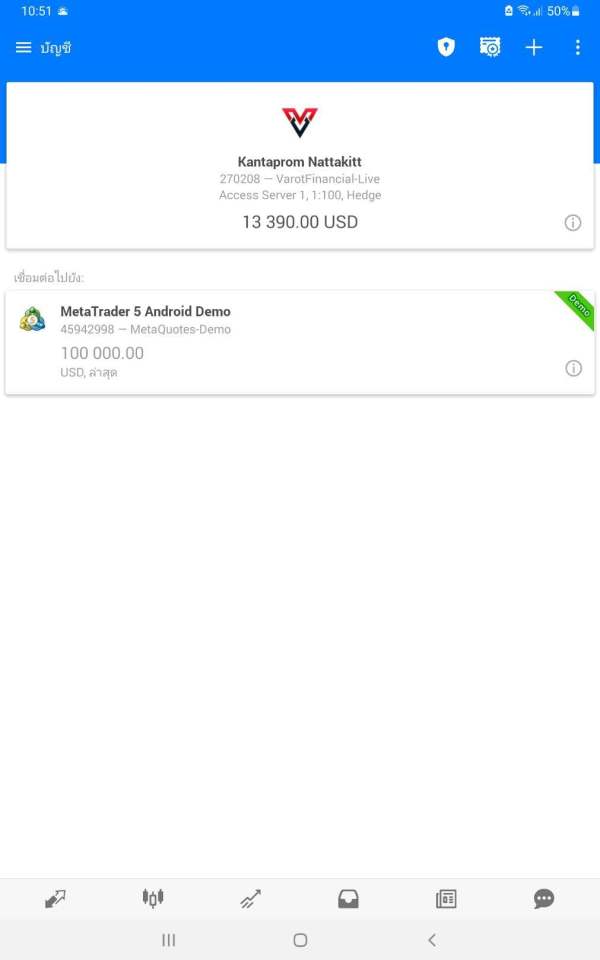The width and height of the screenshot is (600, 960).
Task: Open the hamburger drawer menu
Action: 23,48
